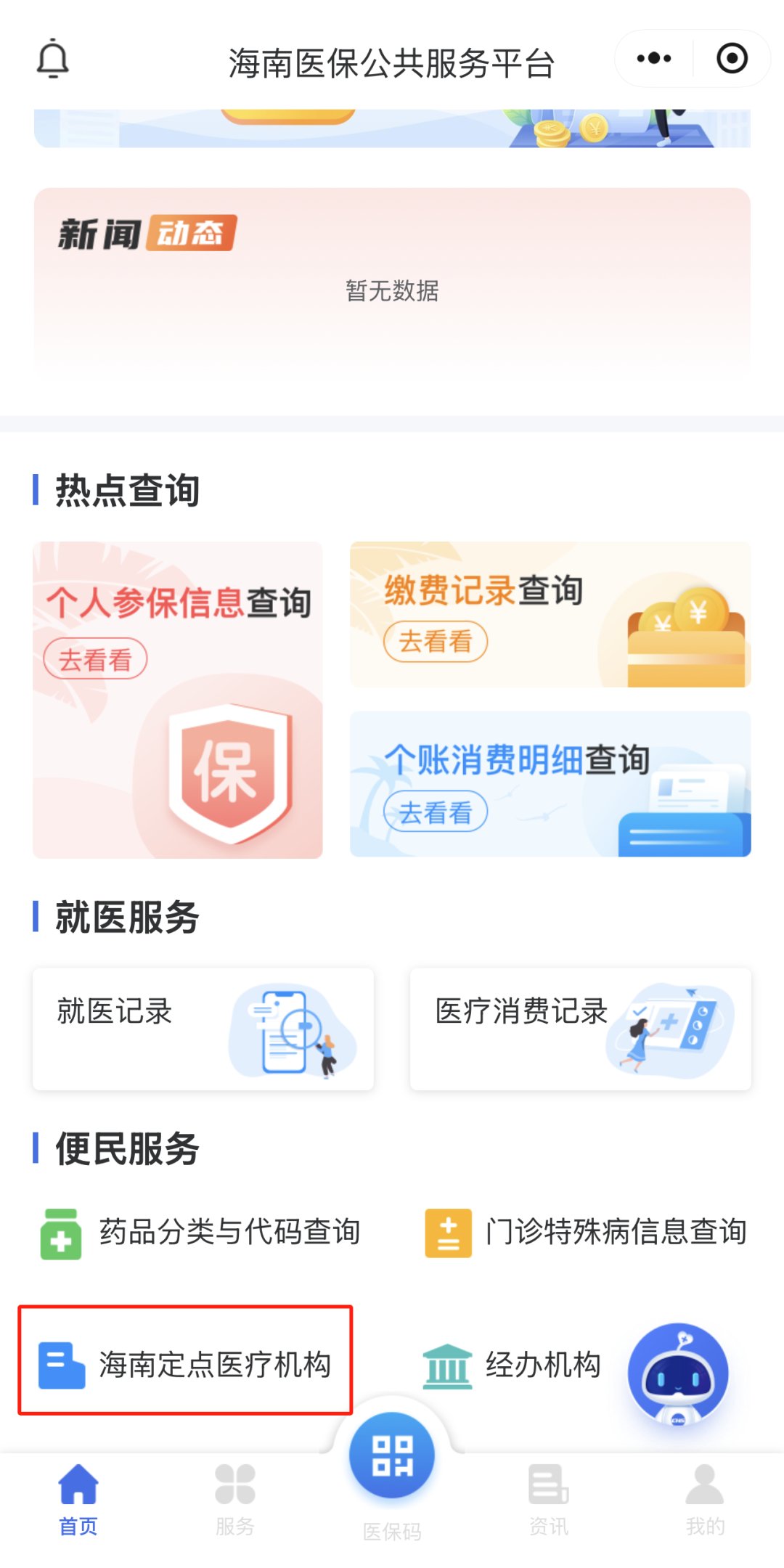Viewport: 784px width, 1568px height.
Task: Open the notifications bell
Action: pos(53,60)
